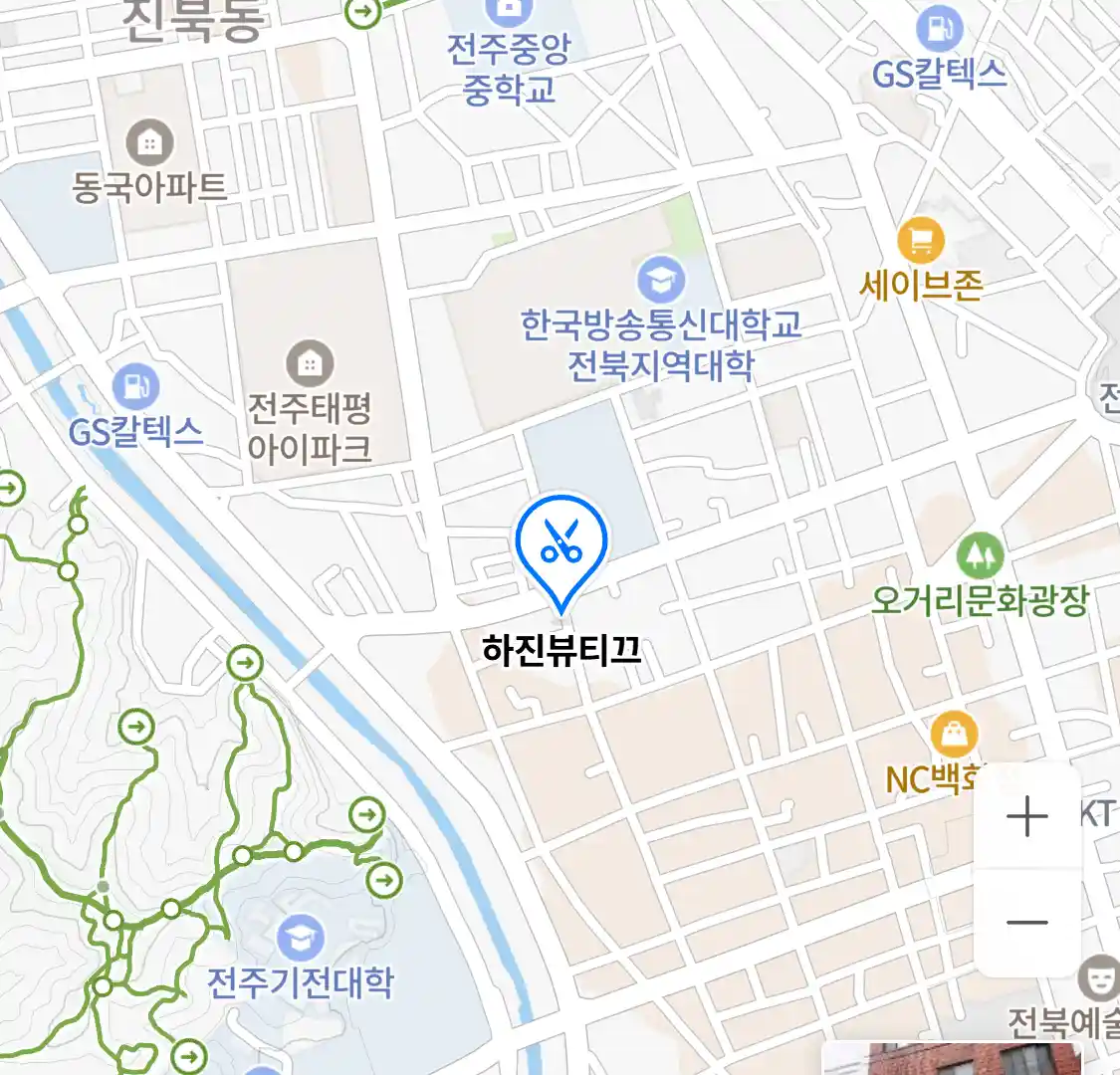Zoom out on the map
Image resolution: width=1120 pixels, height=1075 pixels.
coord(1027,923)
